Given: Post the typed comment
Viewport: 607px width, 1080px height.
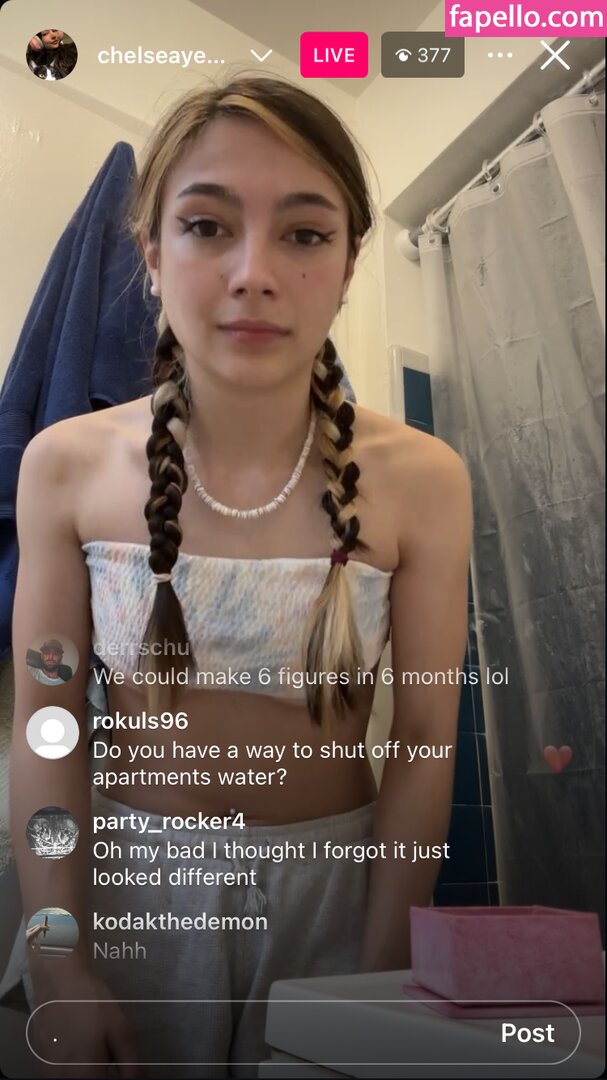Looking at the screenshot, I should (527, 1033).
